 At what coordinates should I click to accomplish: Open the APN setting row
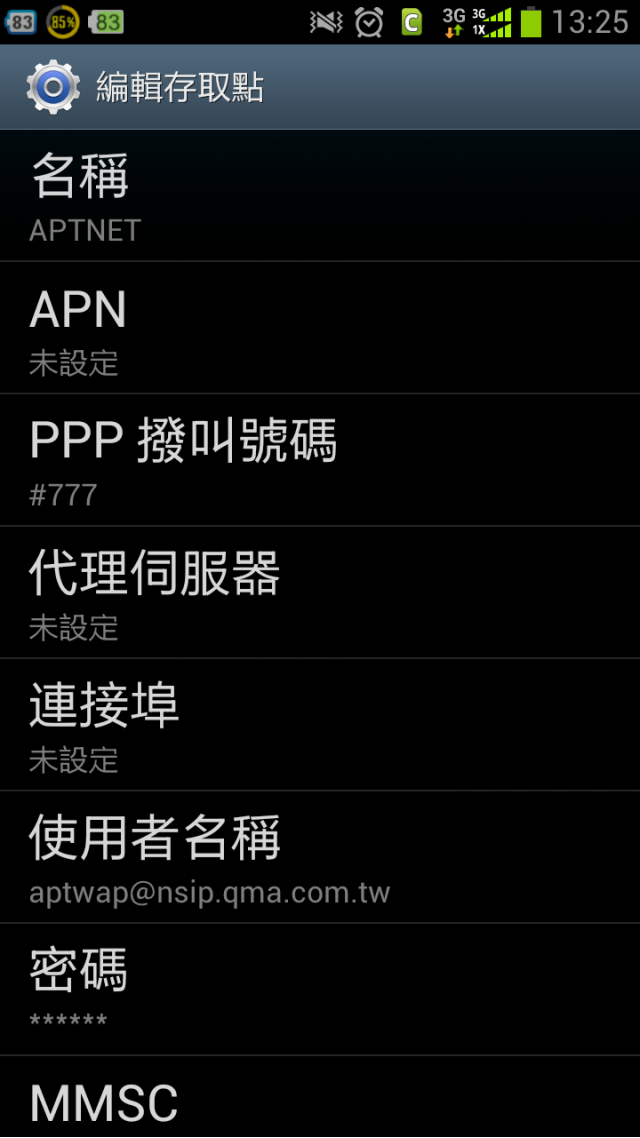[x=320, y=329]
